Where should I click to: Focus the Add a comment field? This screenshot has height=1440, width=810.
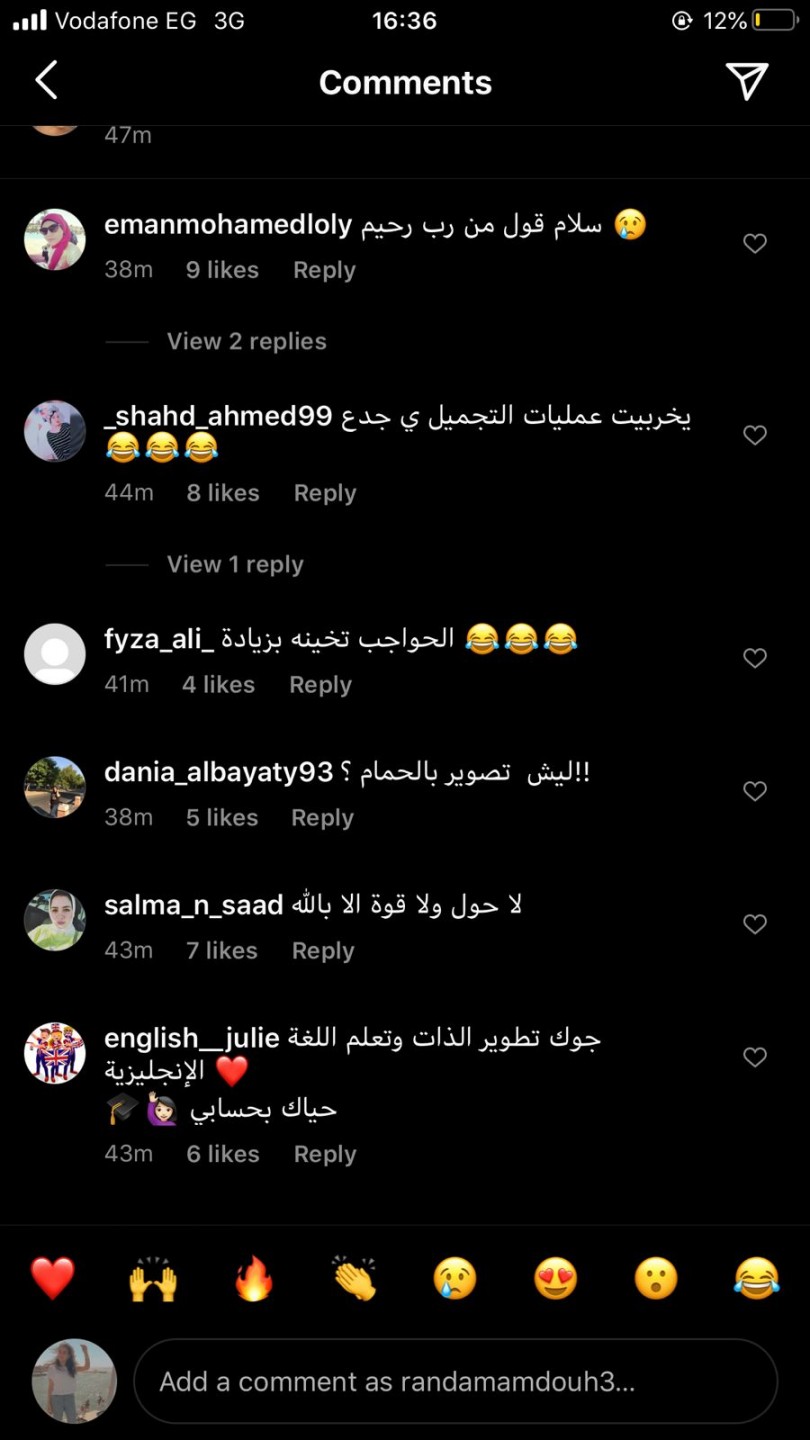pyautogui.click(x=455, y=1382)
